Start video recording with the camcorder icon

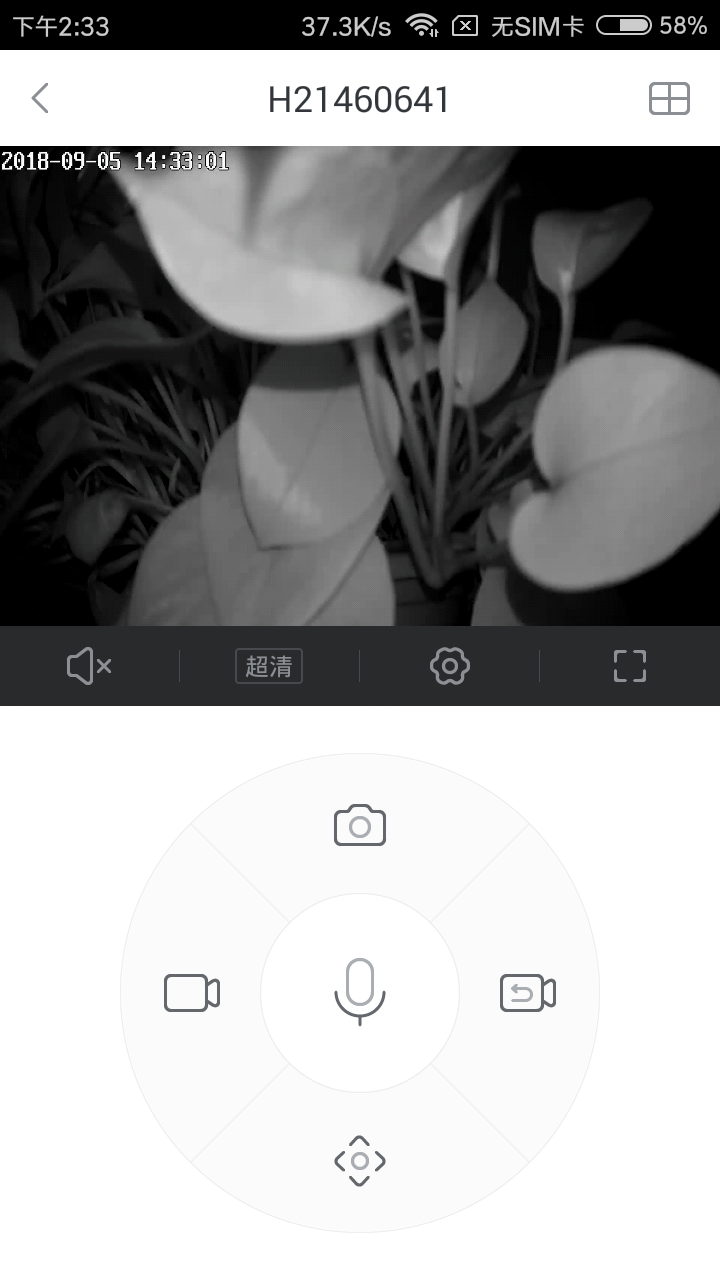click(192, 992)
